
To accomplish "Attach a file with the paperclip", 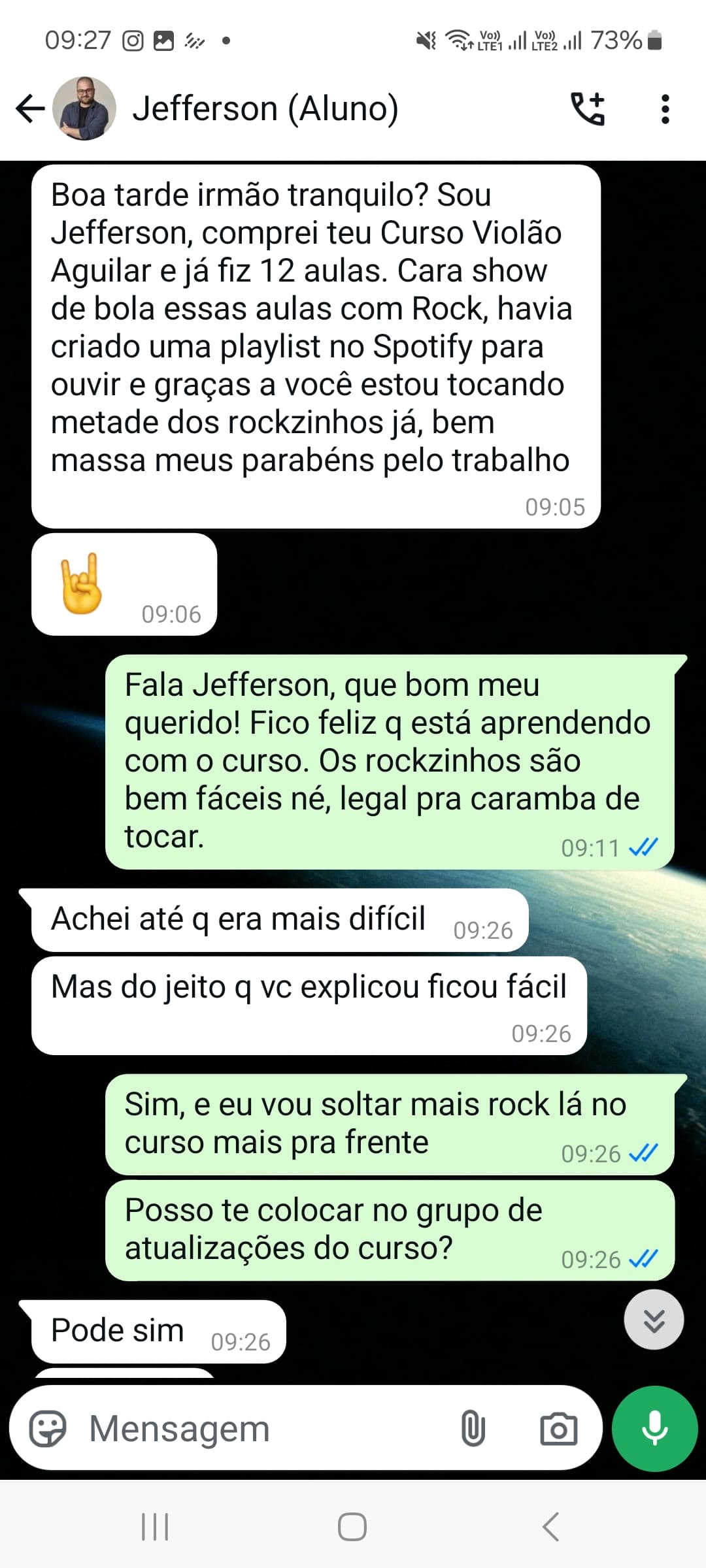I will click(x=473, y=1429).
